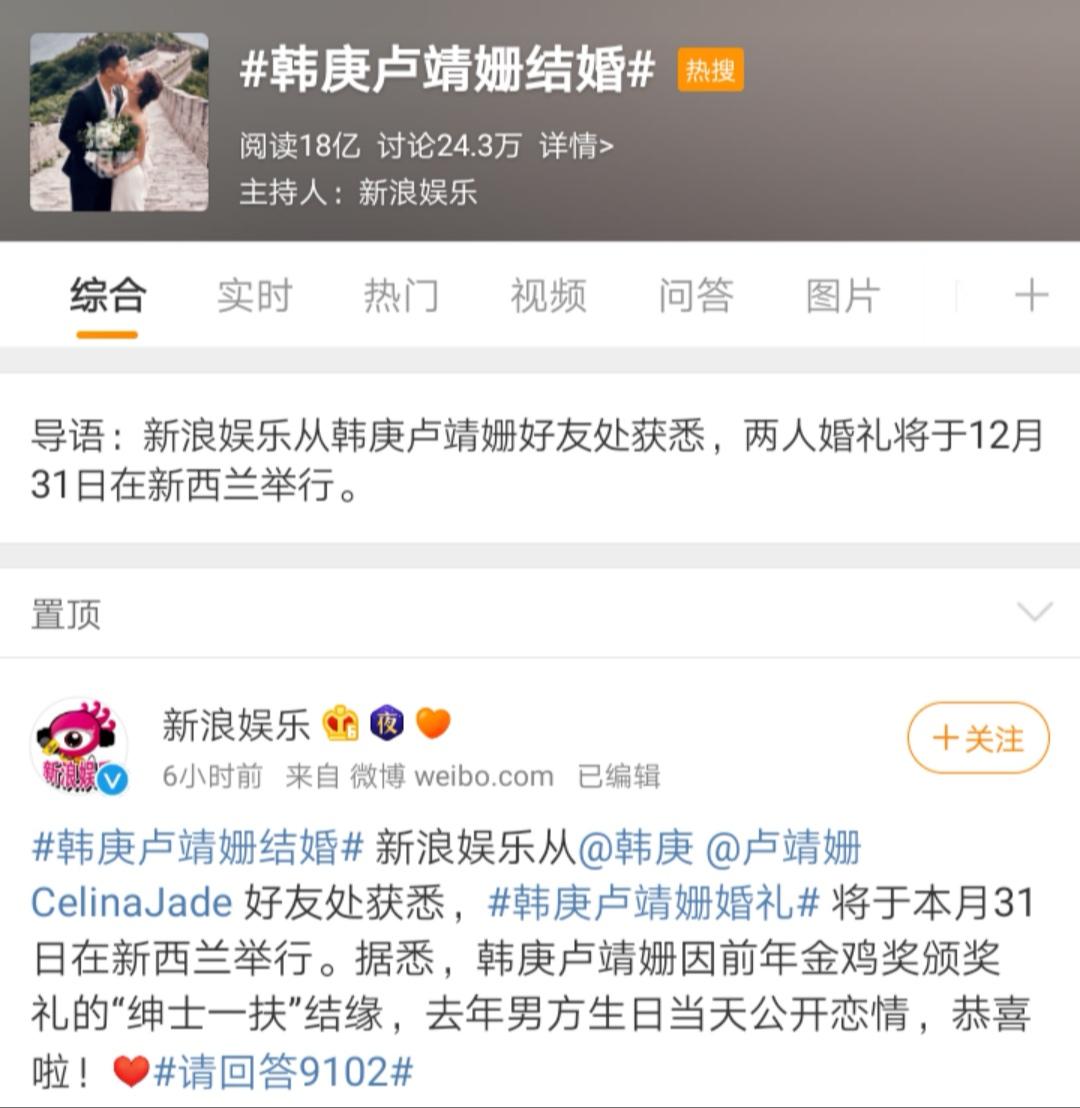The image size is (1080, 1108).
Task: Open the 视频 tab
Action: (548, 297)
